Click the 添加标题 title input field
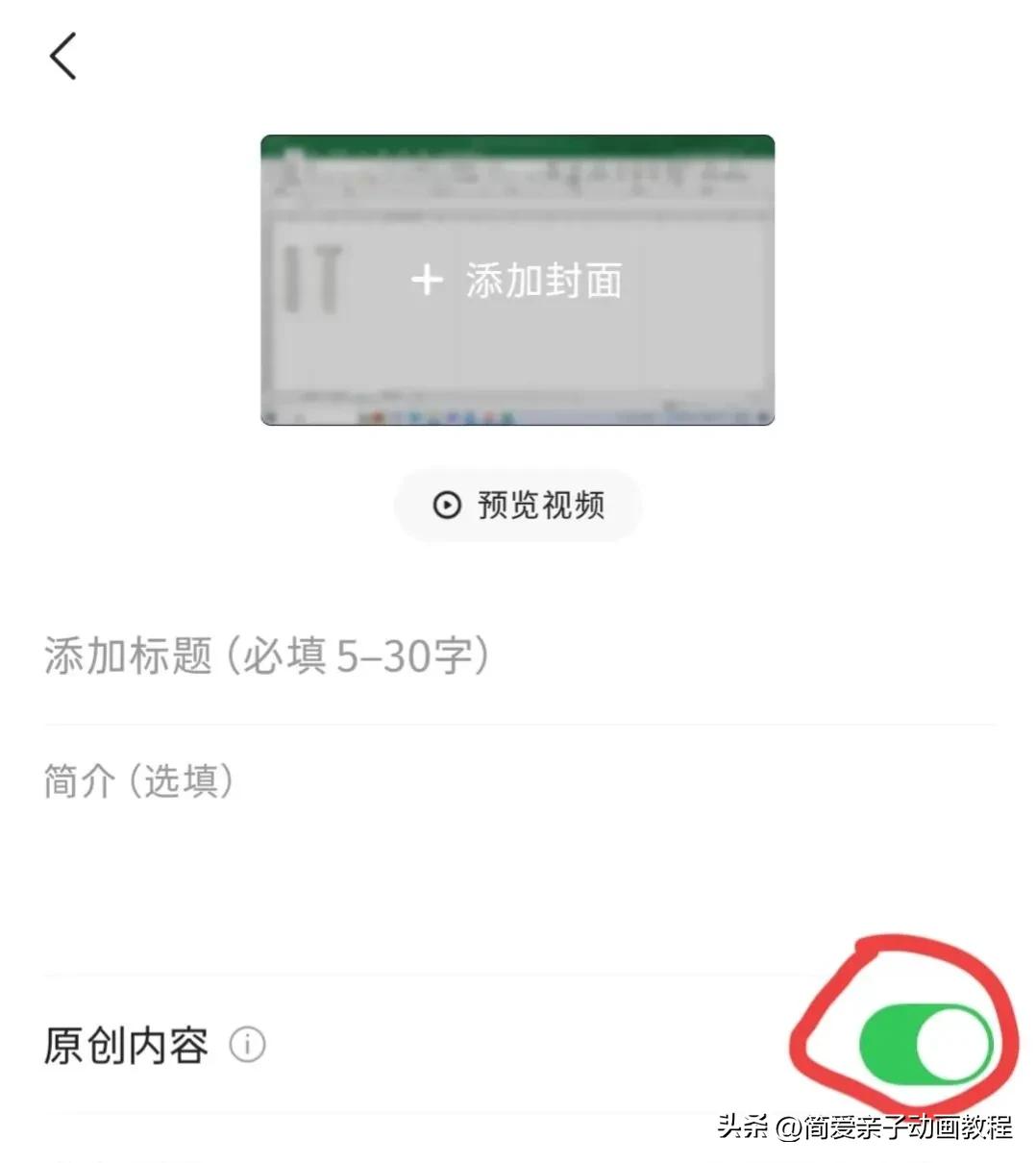Viewport: 1036px width, 1163px height. tap(267, 656)
